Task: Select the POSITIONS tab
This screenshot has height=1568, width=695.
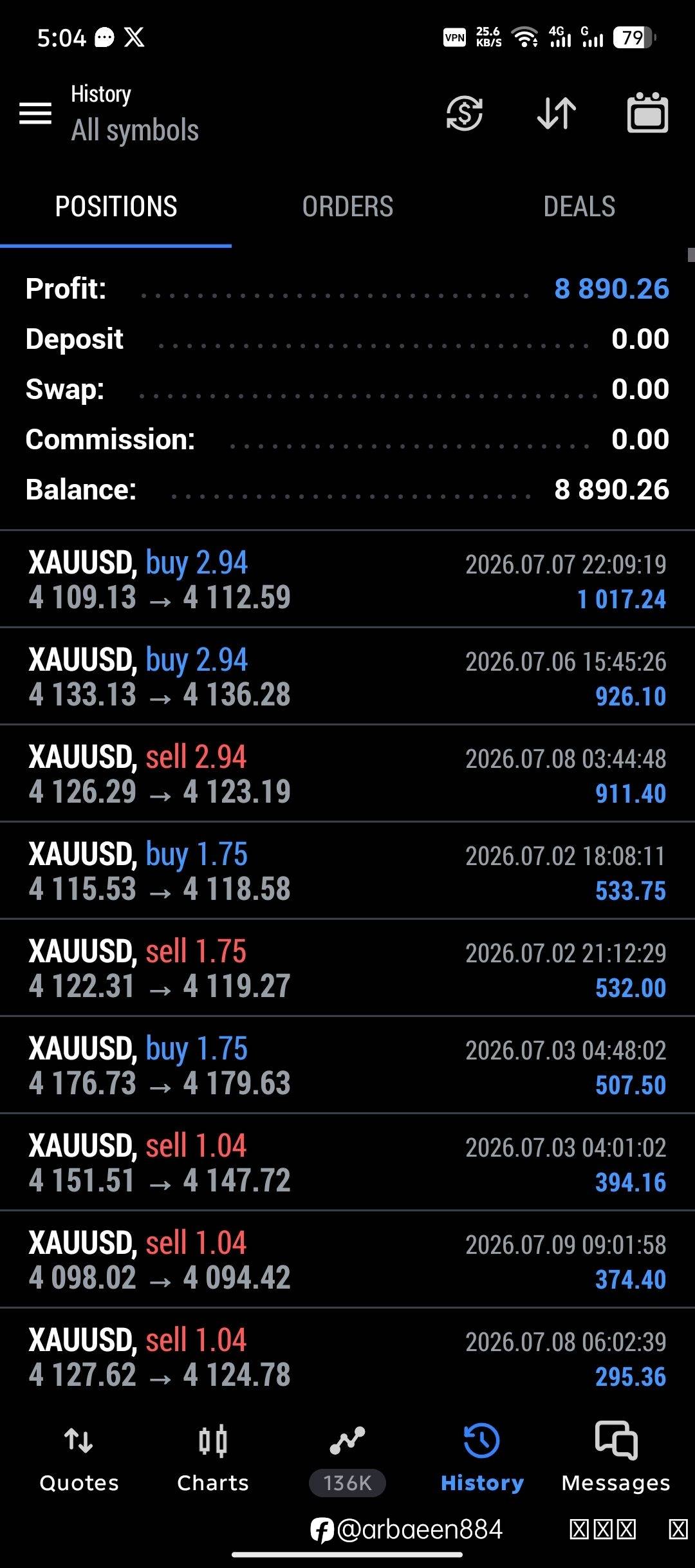Action: [x=116, y=207]
